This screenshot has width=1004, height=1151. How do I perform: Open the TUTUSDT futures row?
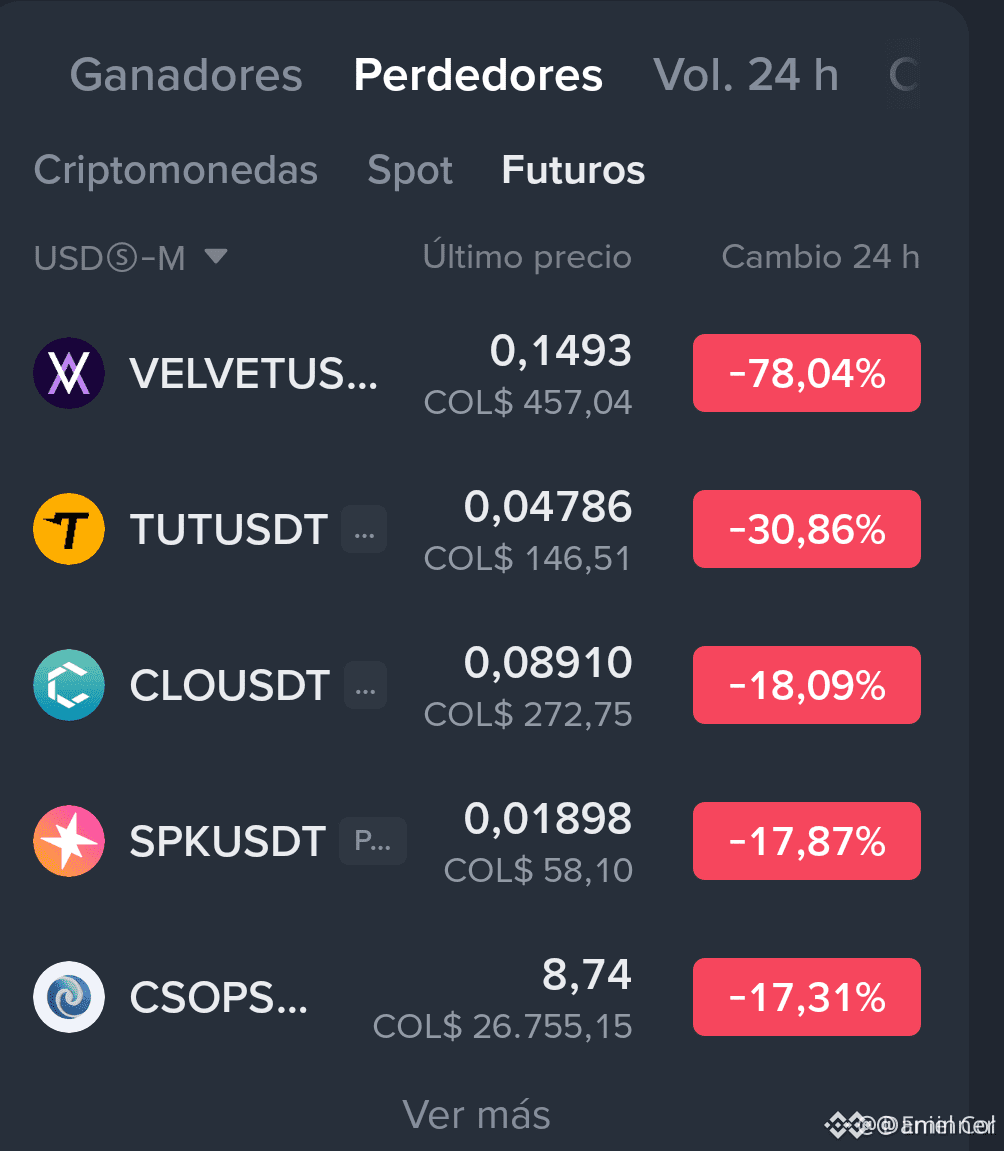click(477, 529)
